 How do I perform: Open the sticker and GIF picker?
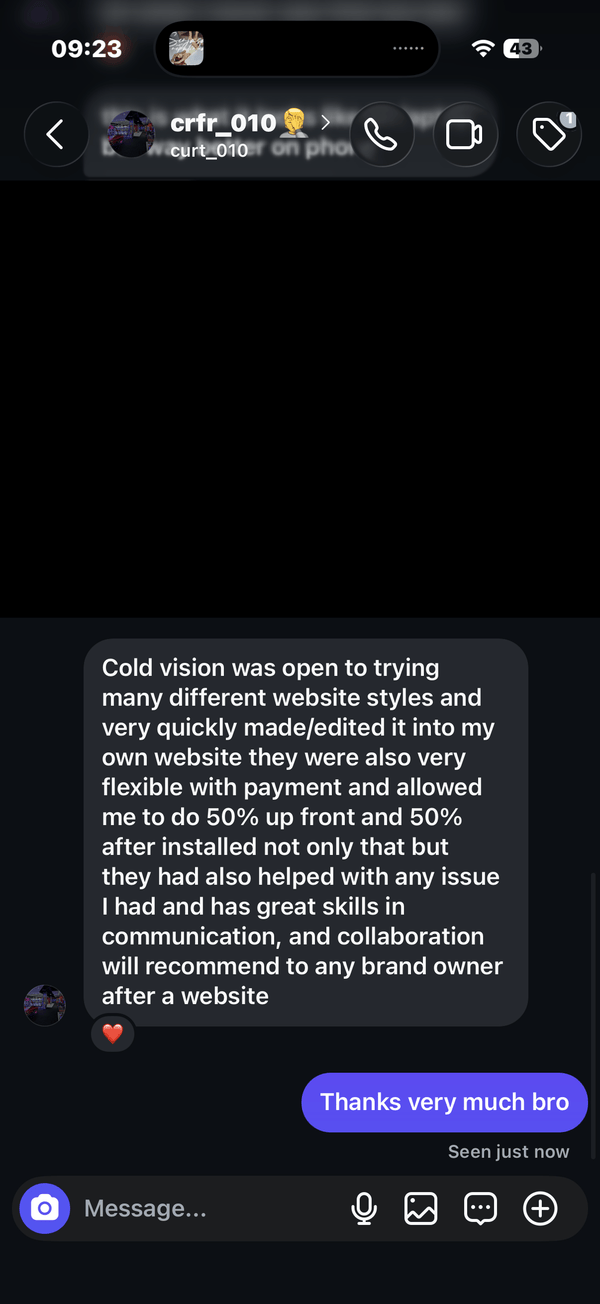click(x=481, y=1209)
